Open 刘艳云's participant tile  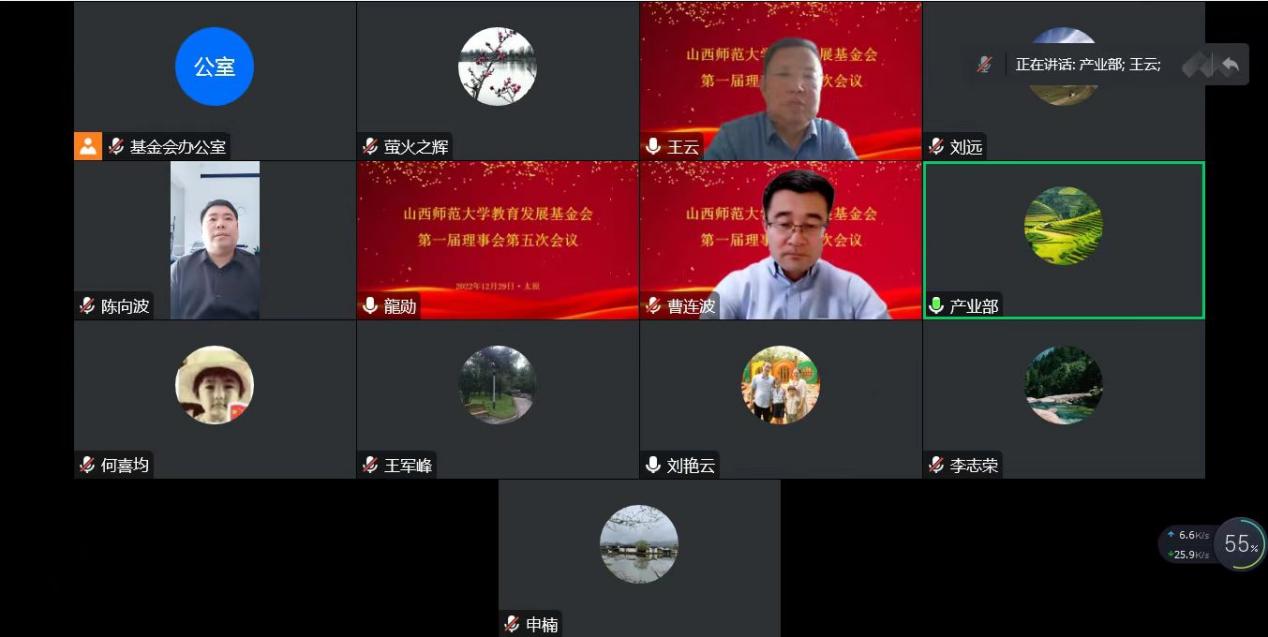(x=780, y=399)
